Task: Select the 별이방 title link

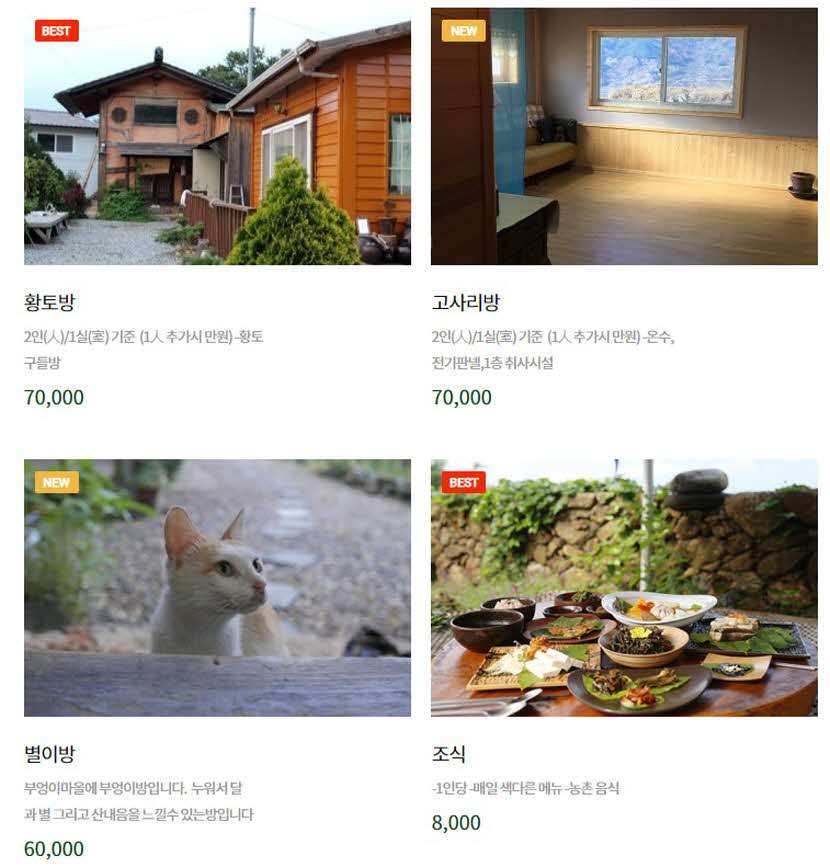Action: point(49,755)
